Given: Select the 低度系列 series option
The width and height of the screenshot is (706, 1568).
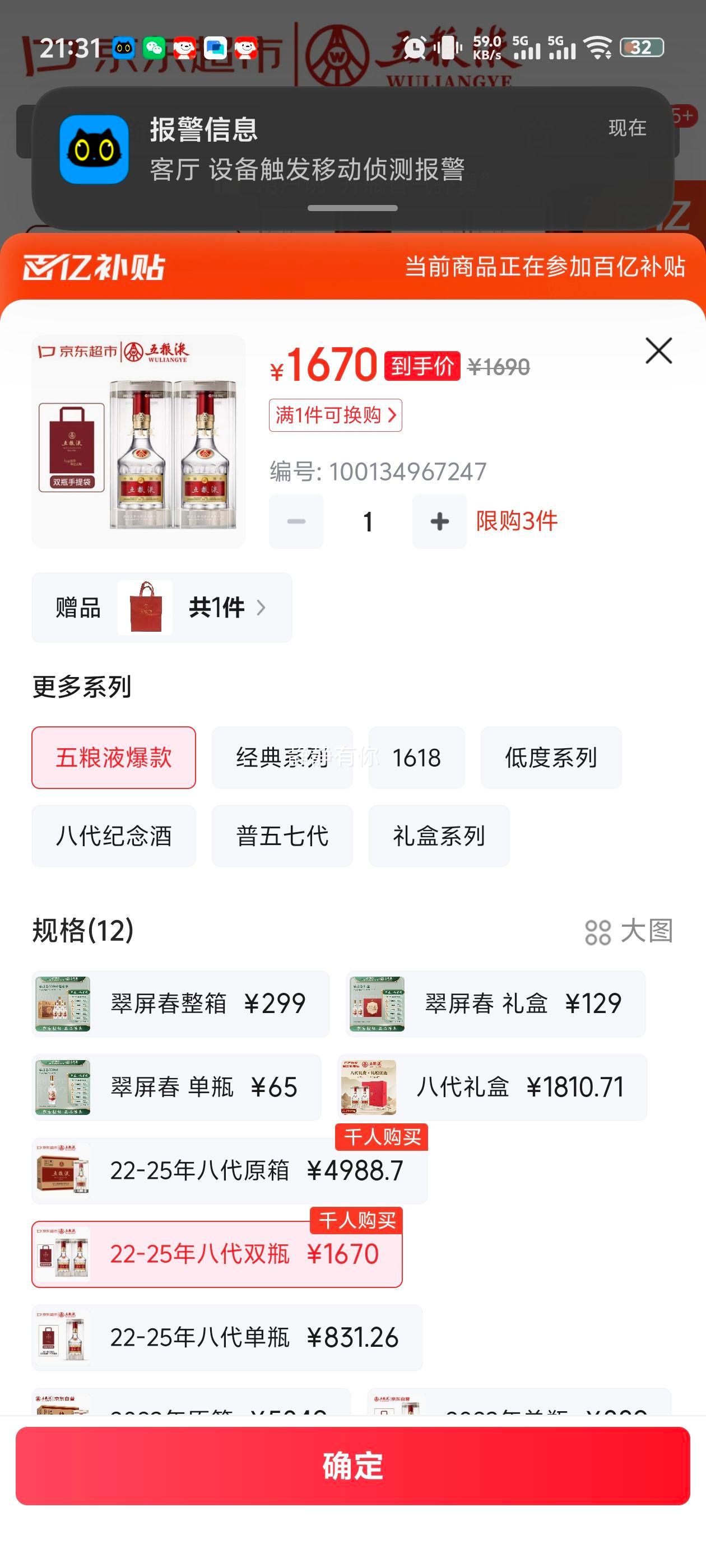Looking at the screenshot, I should 551,757.
